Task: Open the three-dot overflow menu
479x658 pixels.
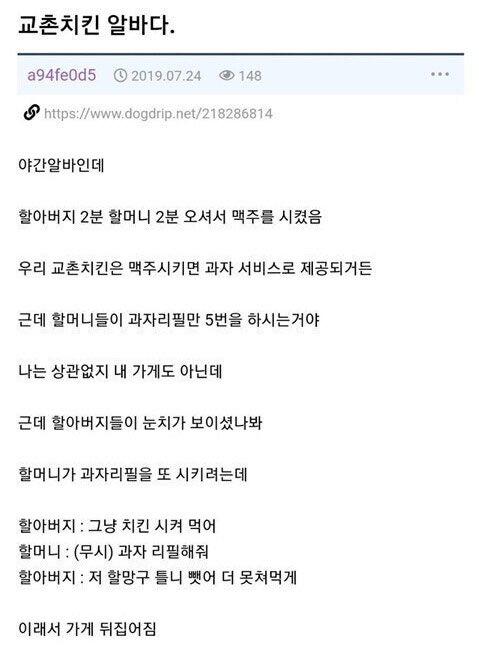Action: (x=440, y=74)
